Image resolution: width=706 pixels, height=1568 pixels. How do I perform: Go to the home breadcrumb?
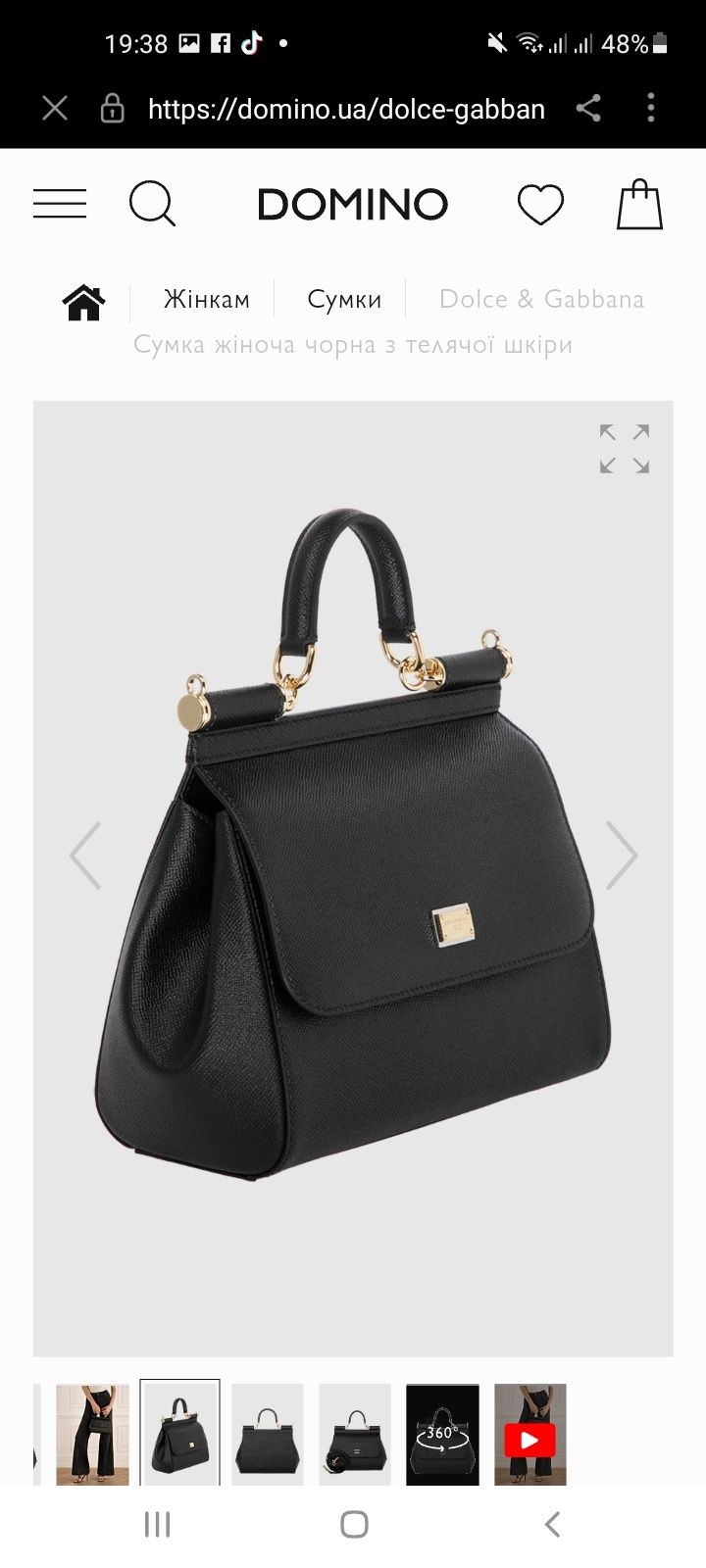click(x=84, y=302)
